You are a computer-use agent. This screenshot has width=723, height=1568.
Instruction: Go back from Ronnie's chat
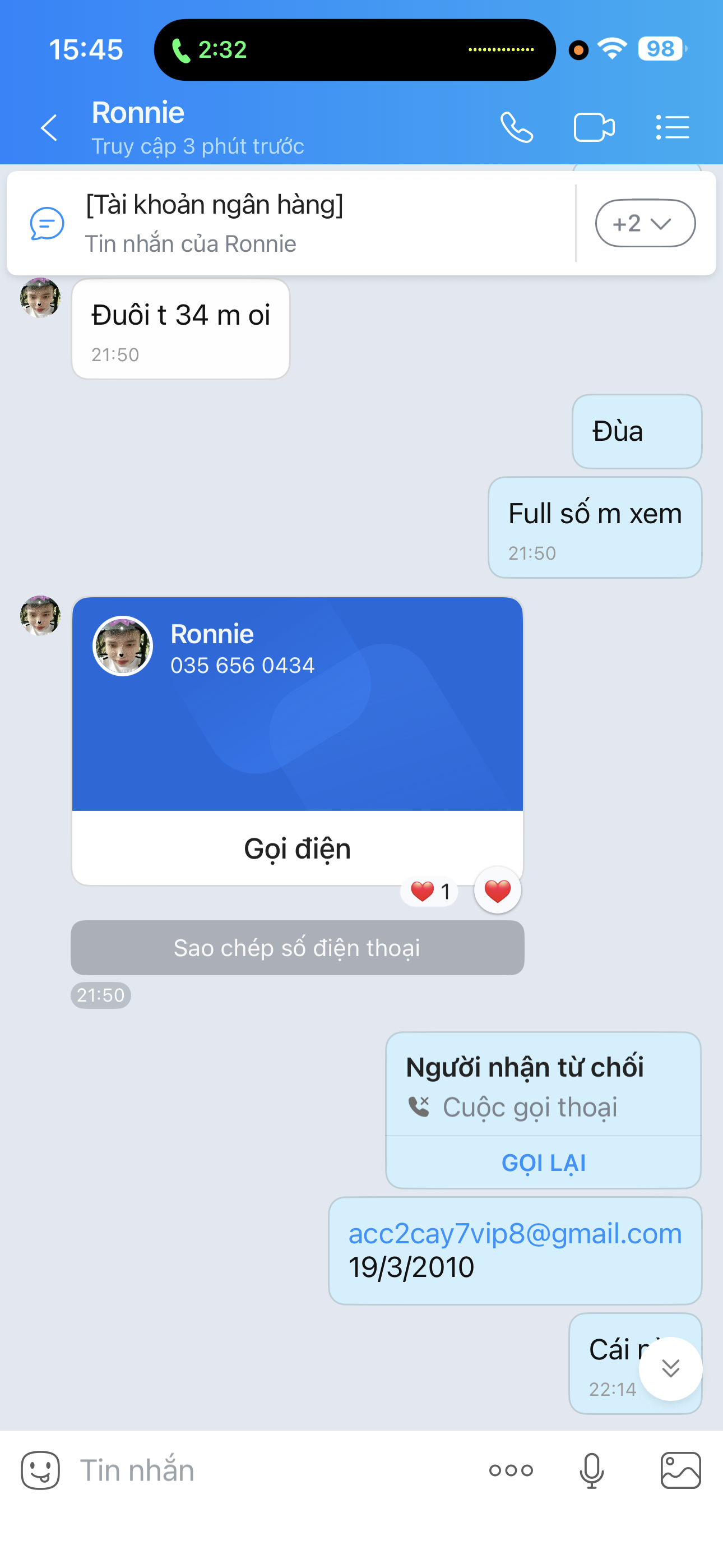coord(49,128)
